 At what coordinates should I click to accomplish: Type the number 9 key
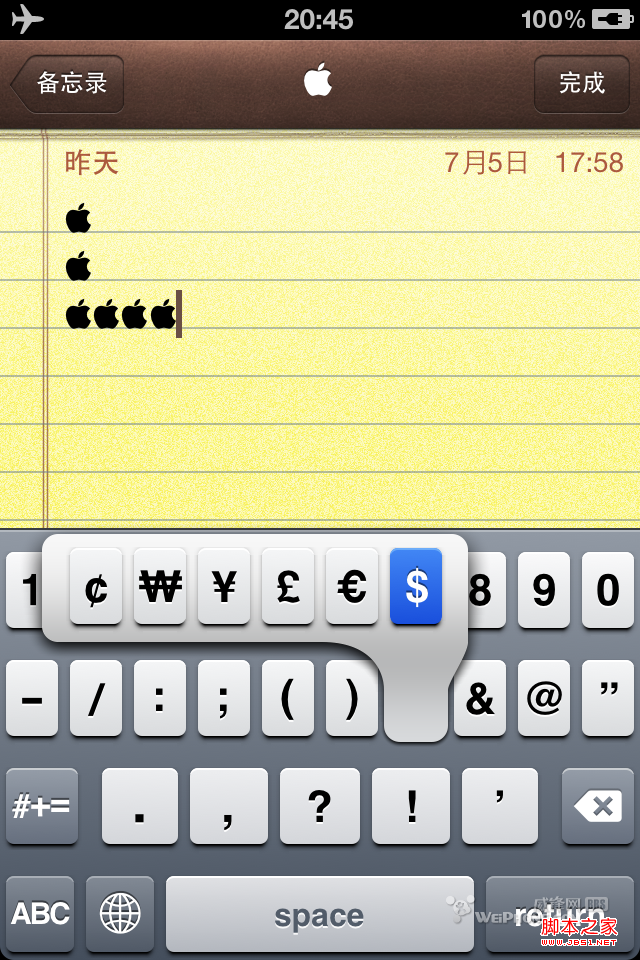click(544, 590)
